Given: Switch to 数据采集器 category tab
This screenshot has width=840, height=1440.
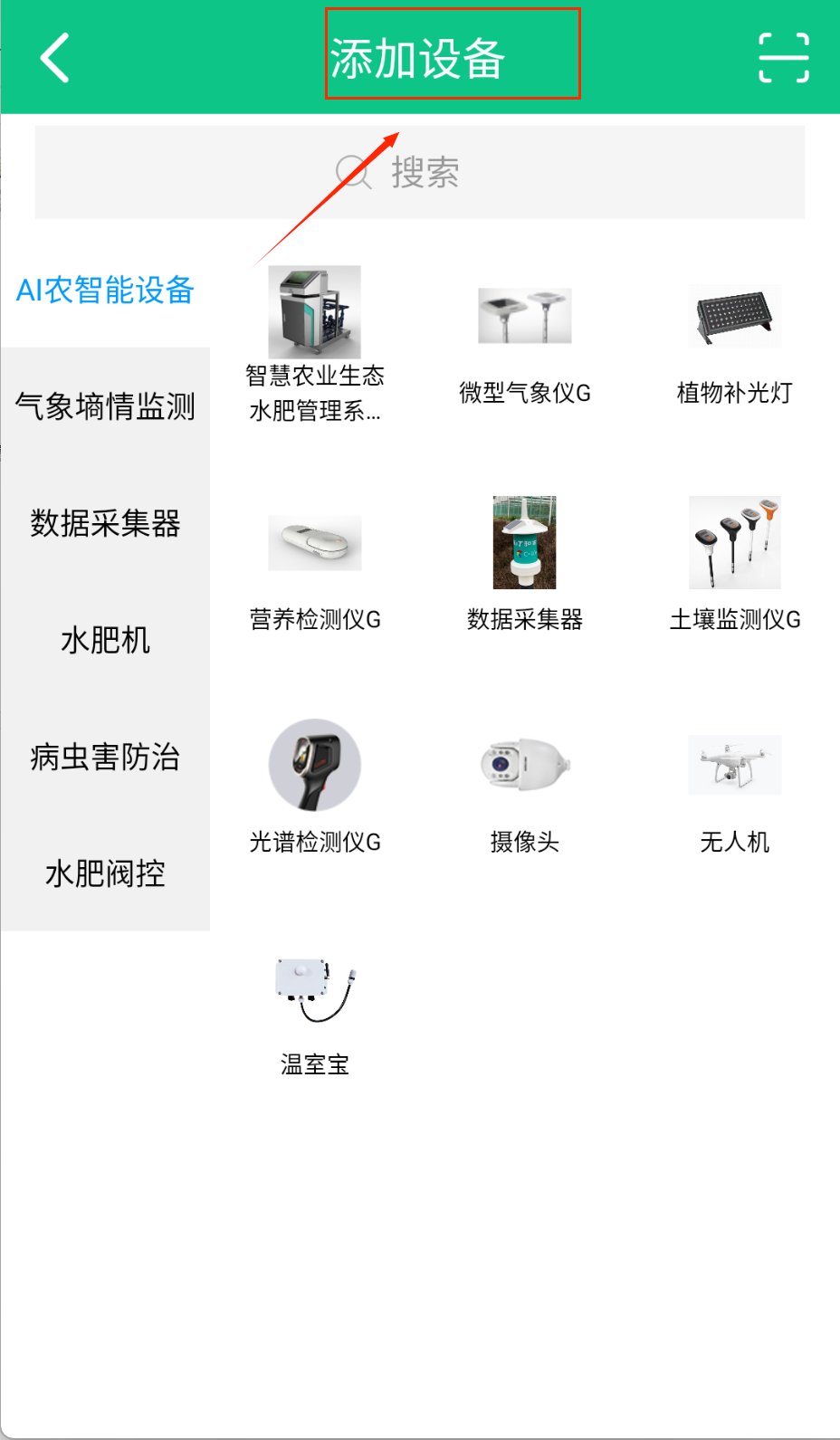Looking at the screenshot, I should [105, 523].
